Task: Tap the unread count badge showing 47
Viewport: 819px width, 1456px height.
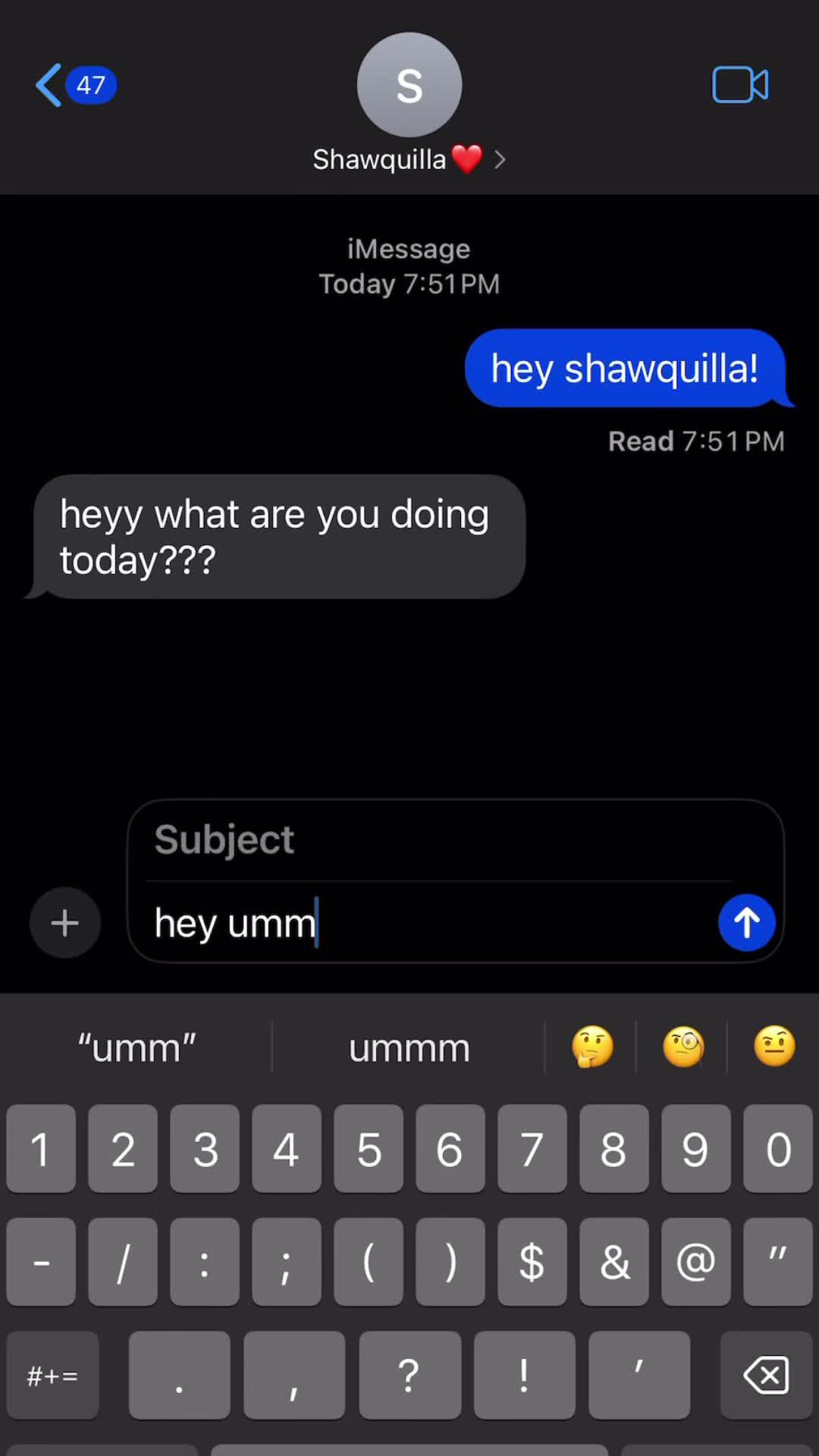Action: (91, 85)
